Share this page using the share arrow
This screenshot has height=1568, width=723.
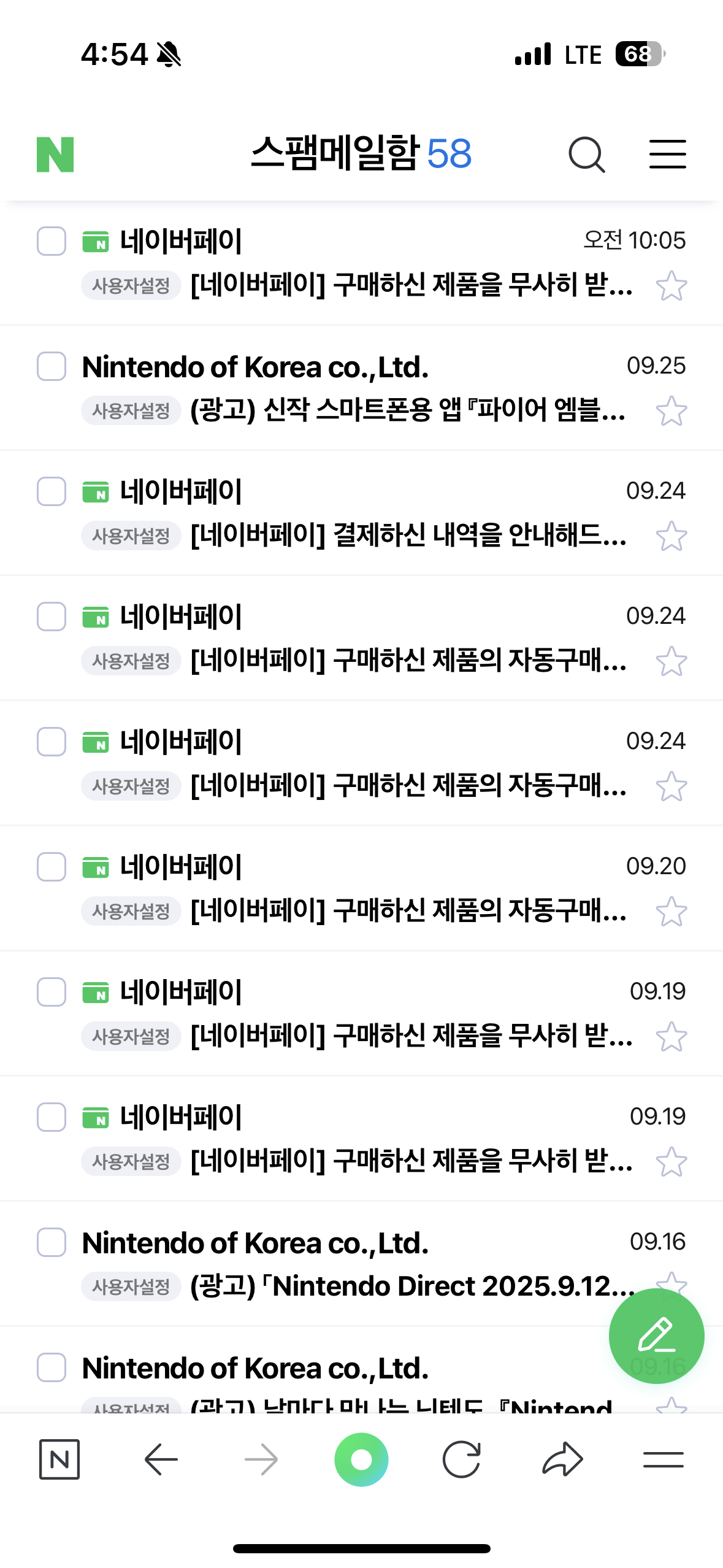point(562,1459)
